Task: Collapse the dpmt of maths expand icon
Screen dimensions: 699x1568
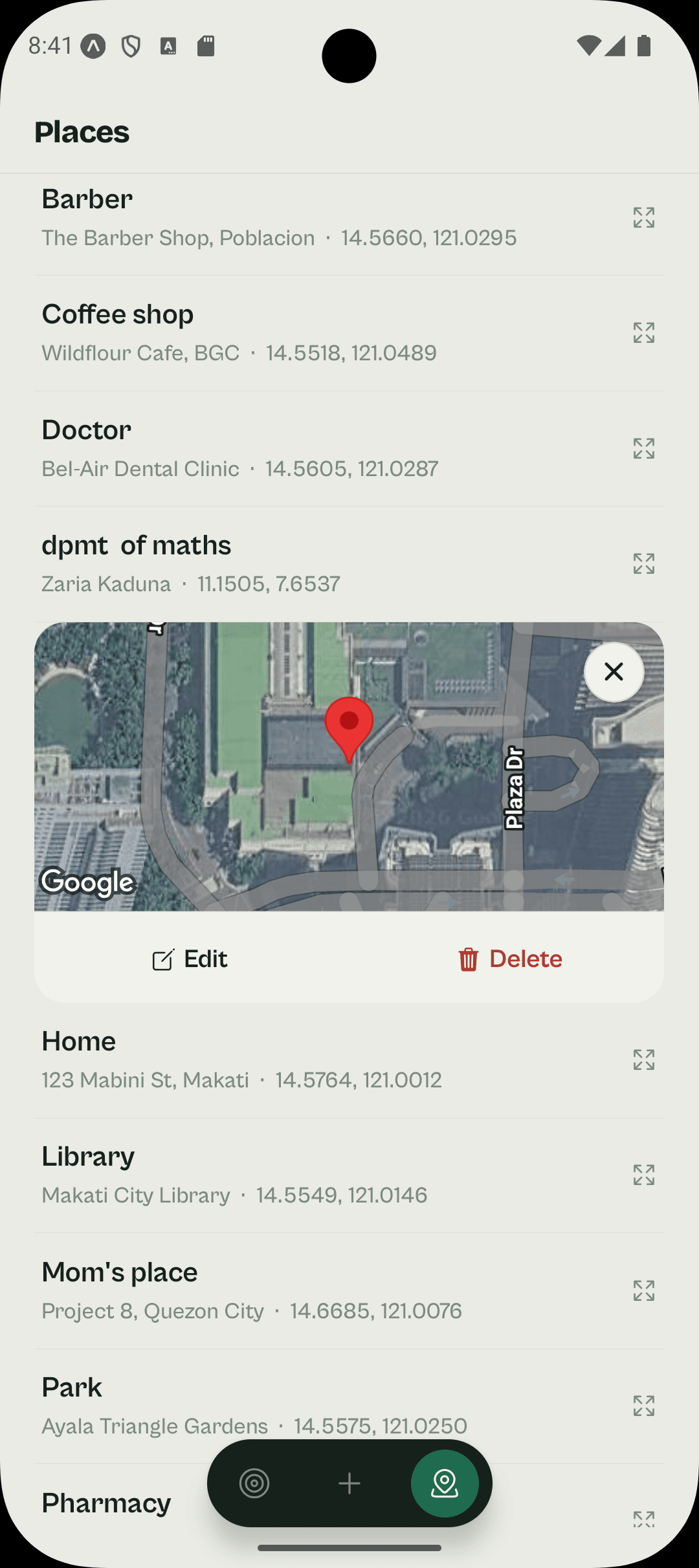Action: click(x=644, y=563)
